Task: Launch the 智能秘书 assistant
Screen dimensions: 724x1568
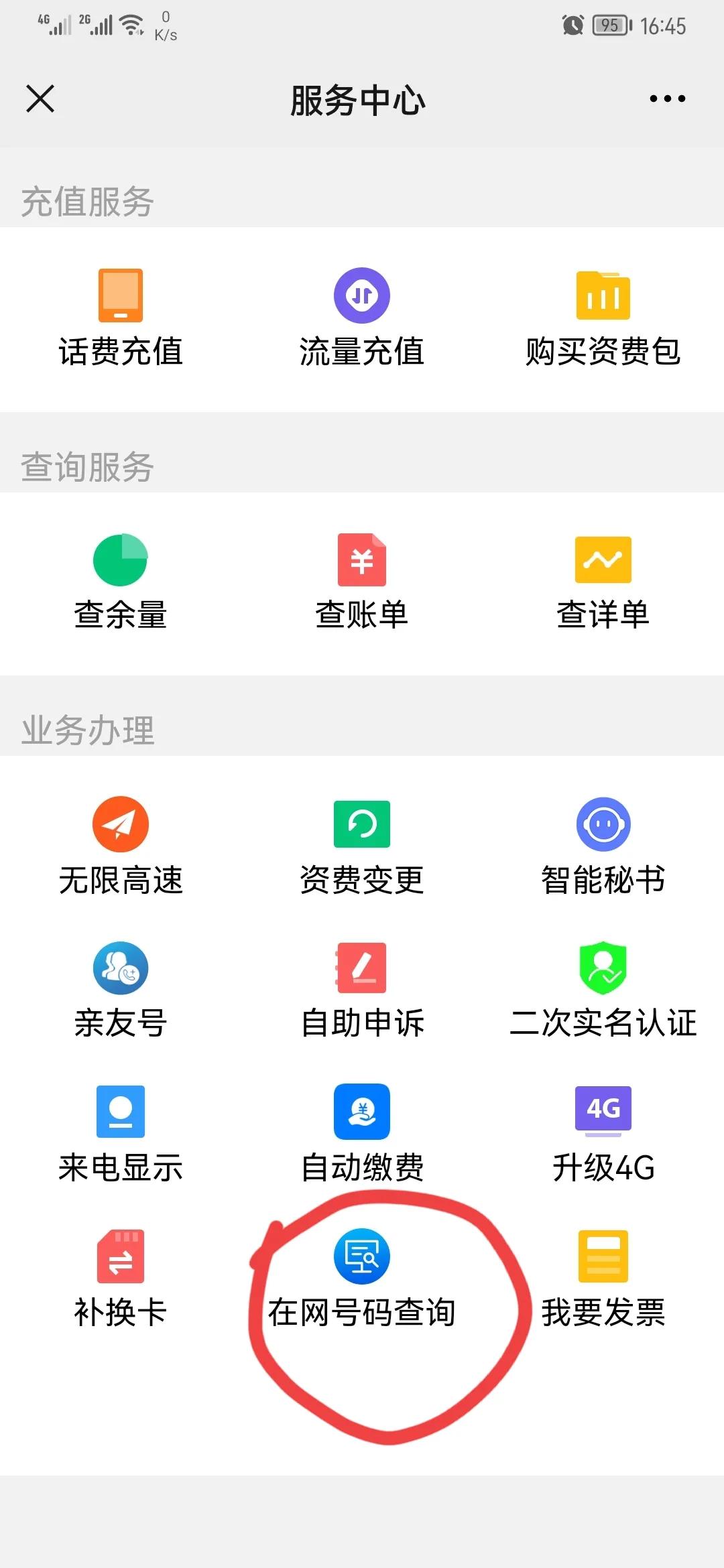Action: click(x=603, y=846)
